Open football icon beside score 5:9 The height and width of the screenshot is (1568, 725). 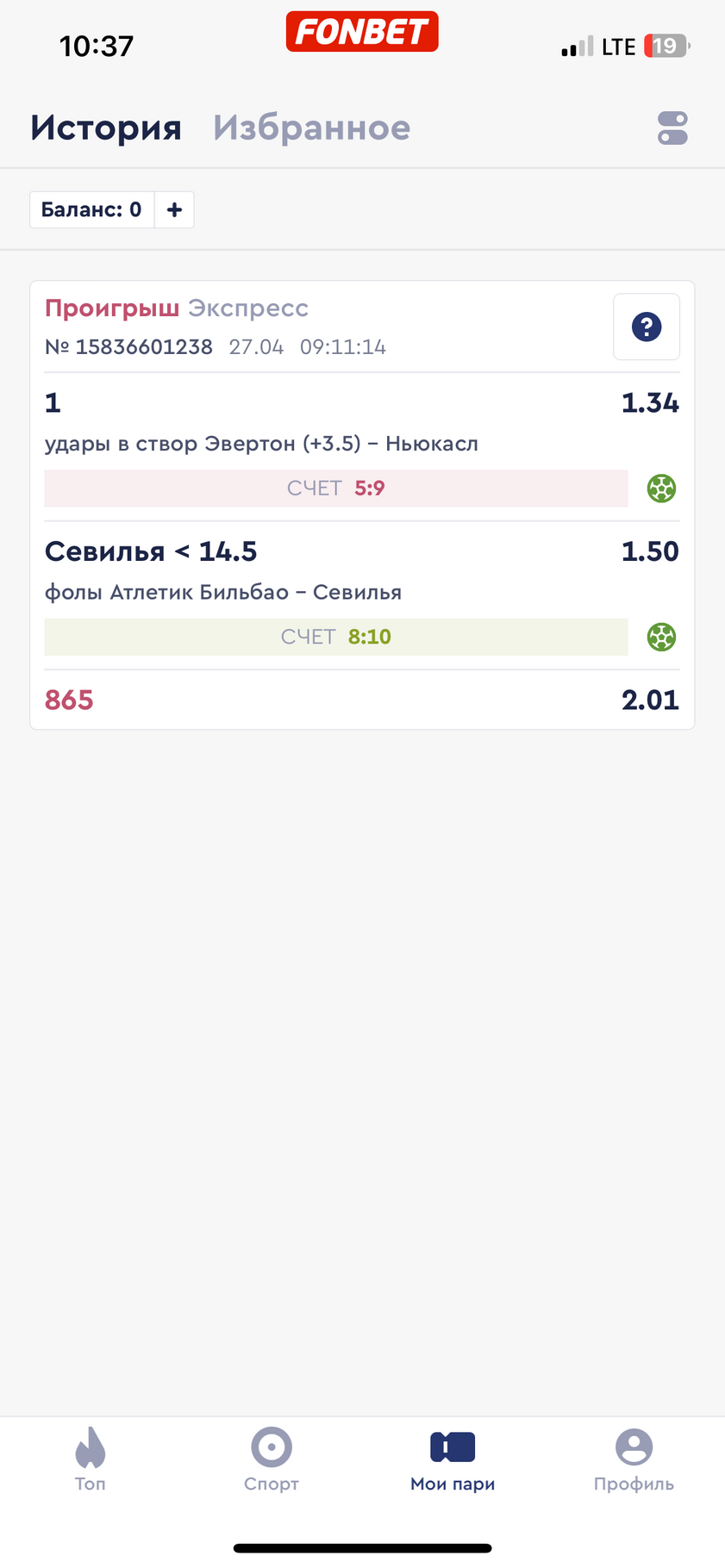(x=662, y=488)
